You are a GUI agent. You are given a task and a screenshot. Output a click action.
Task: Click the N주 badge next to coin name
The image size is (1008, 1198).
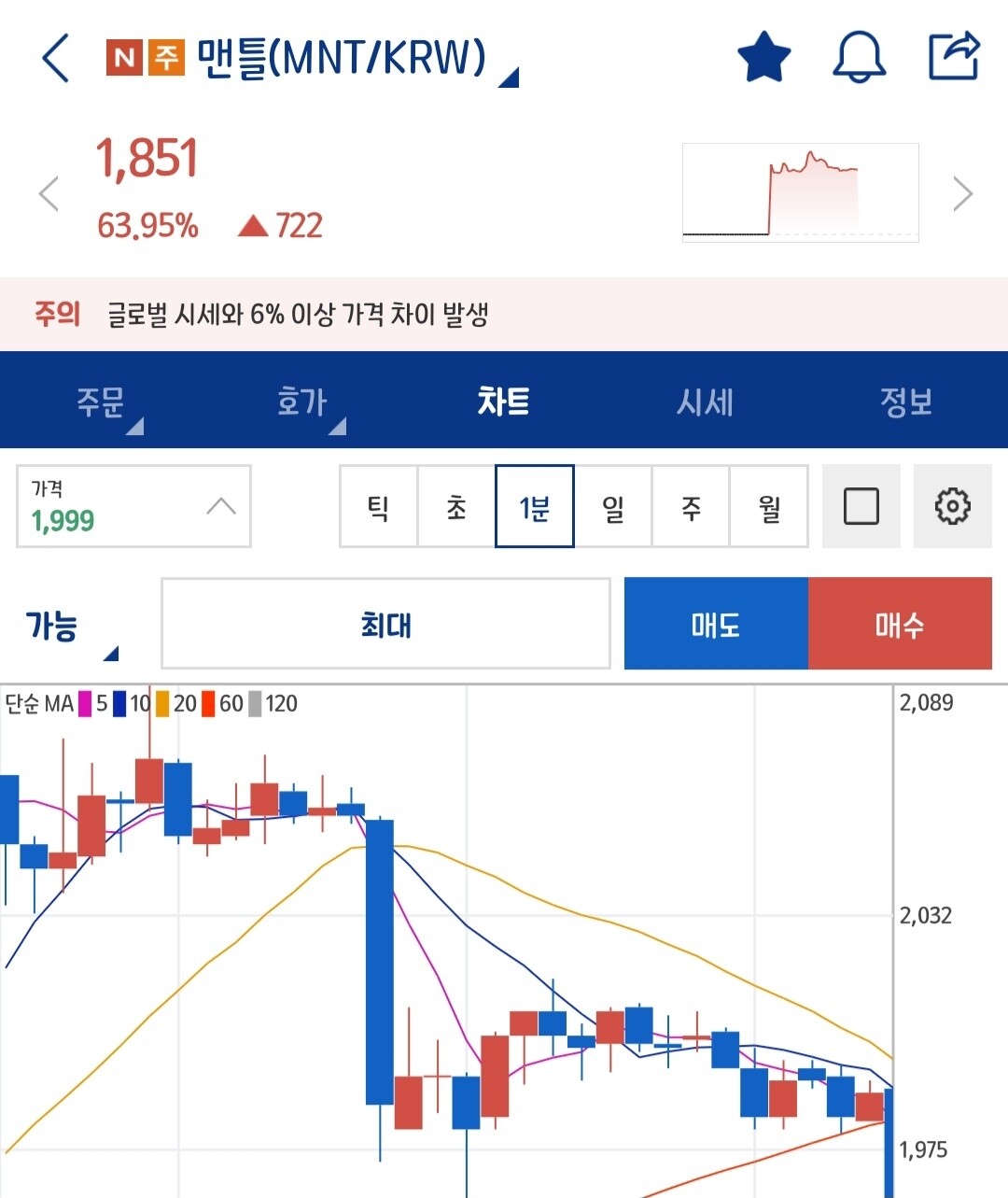coord(141,56)
